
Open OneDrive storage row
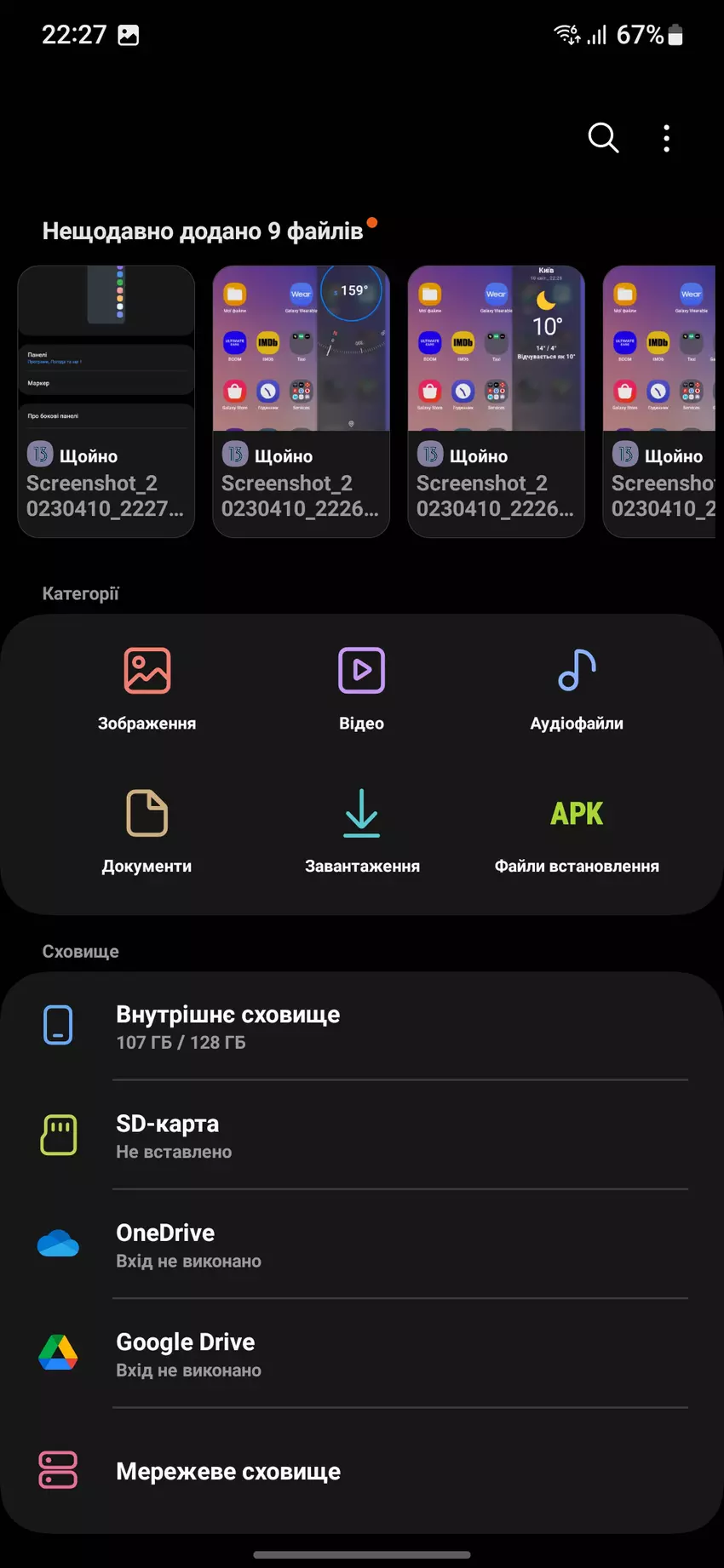point(362,1245)
